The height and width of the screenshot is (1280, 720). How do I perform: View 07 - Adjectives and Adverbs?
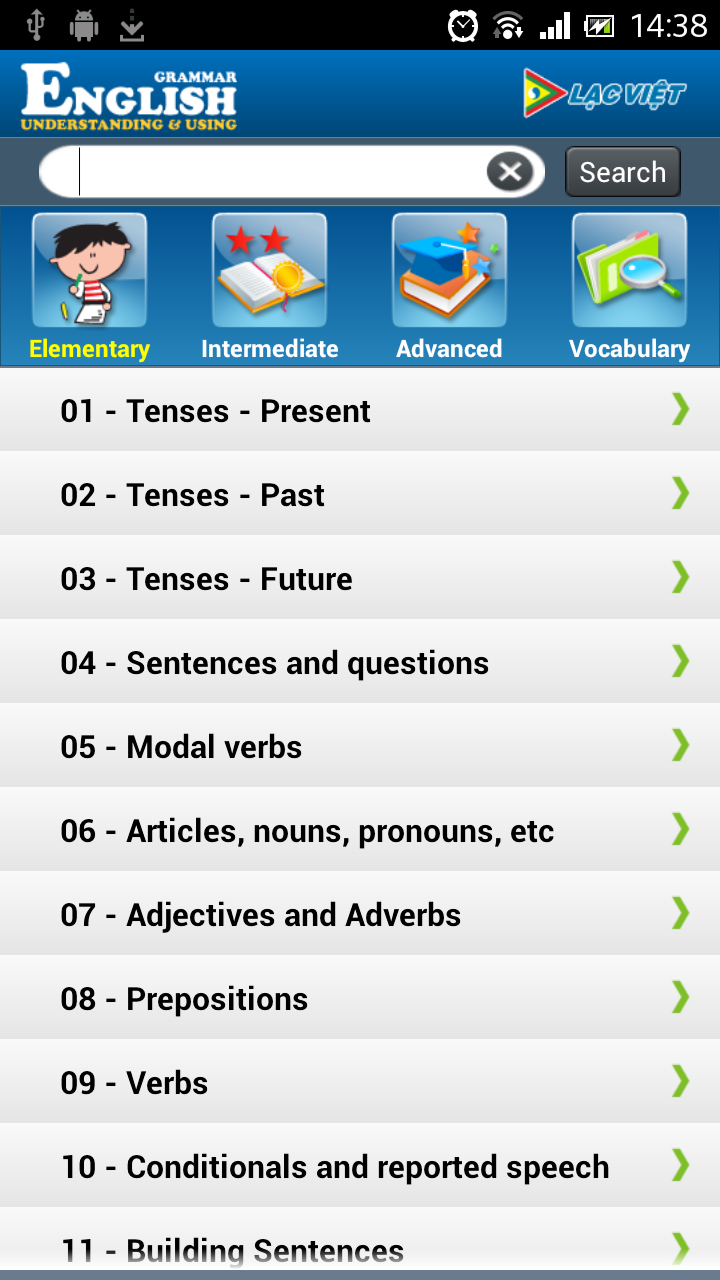[x=360, y=913]
